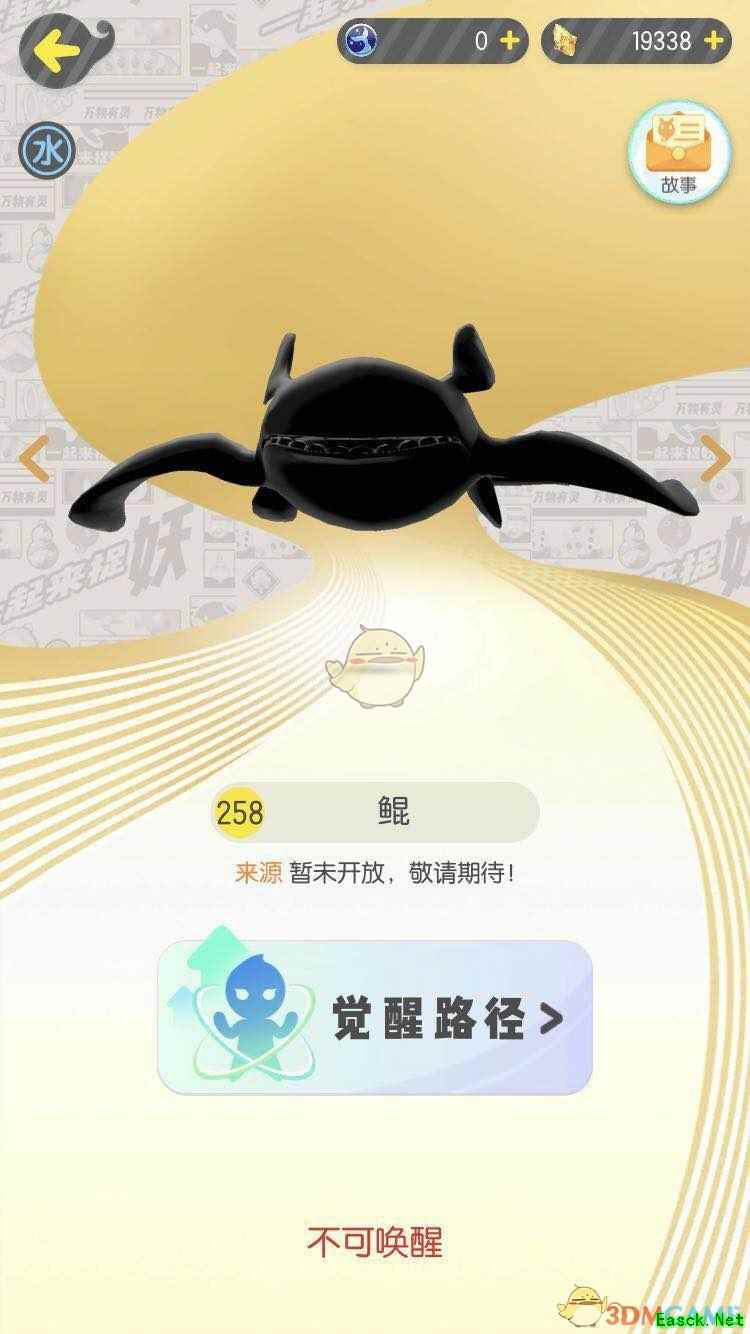Screen dimensions: 750x1334
Task: Open 觉醒路径 awakening path
Action: point(375,1018)
